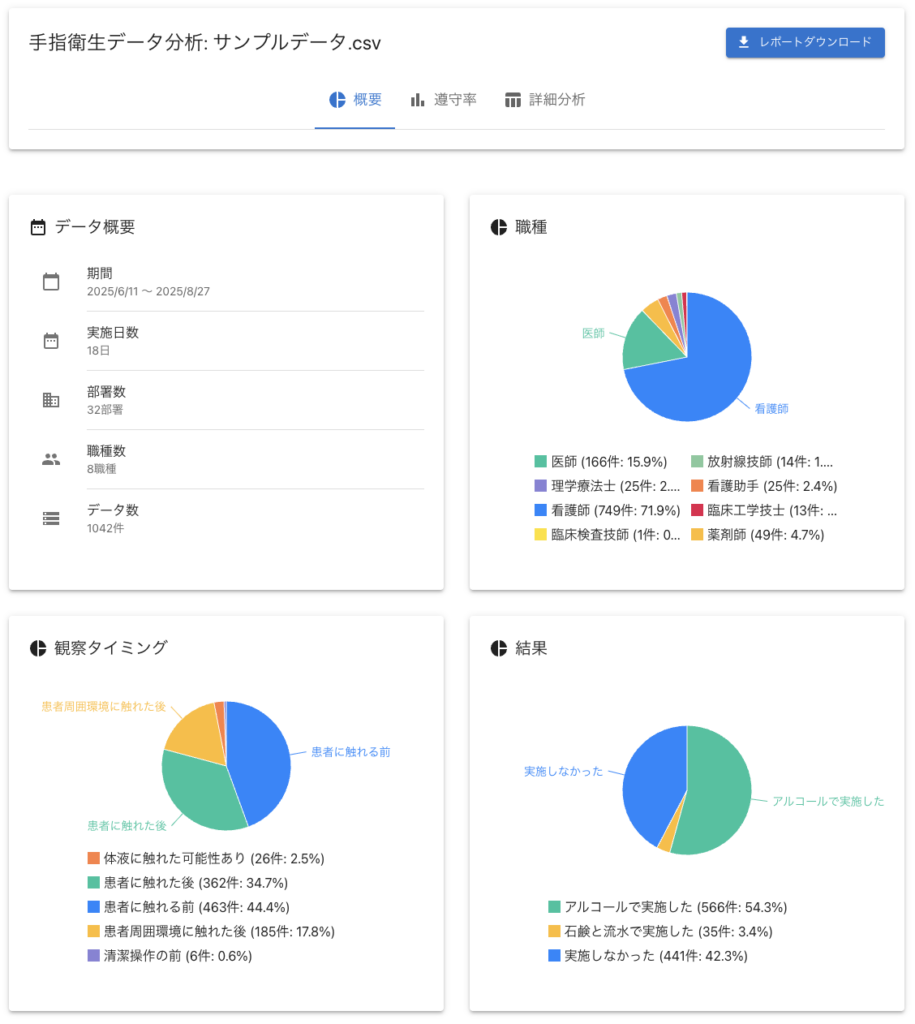Open the 詳細分析 tab

click(545, 100)
